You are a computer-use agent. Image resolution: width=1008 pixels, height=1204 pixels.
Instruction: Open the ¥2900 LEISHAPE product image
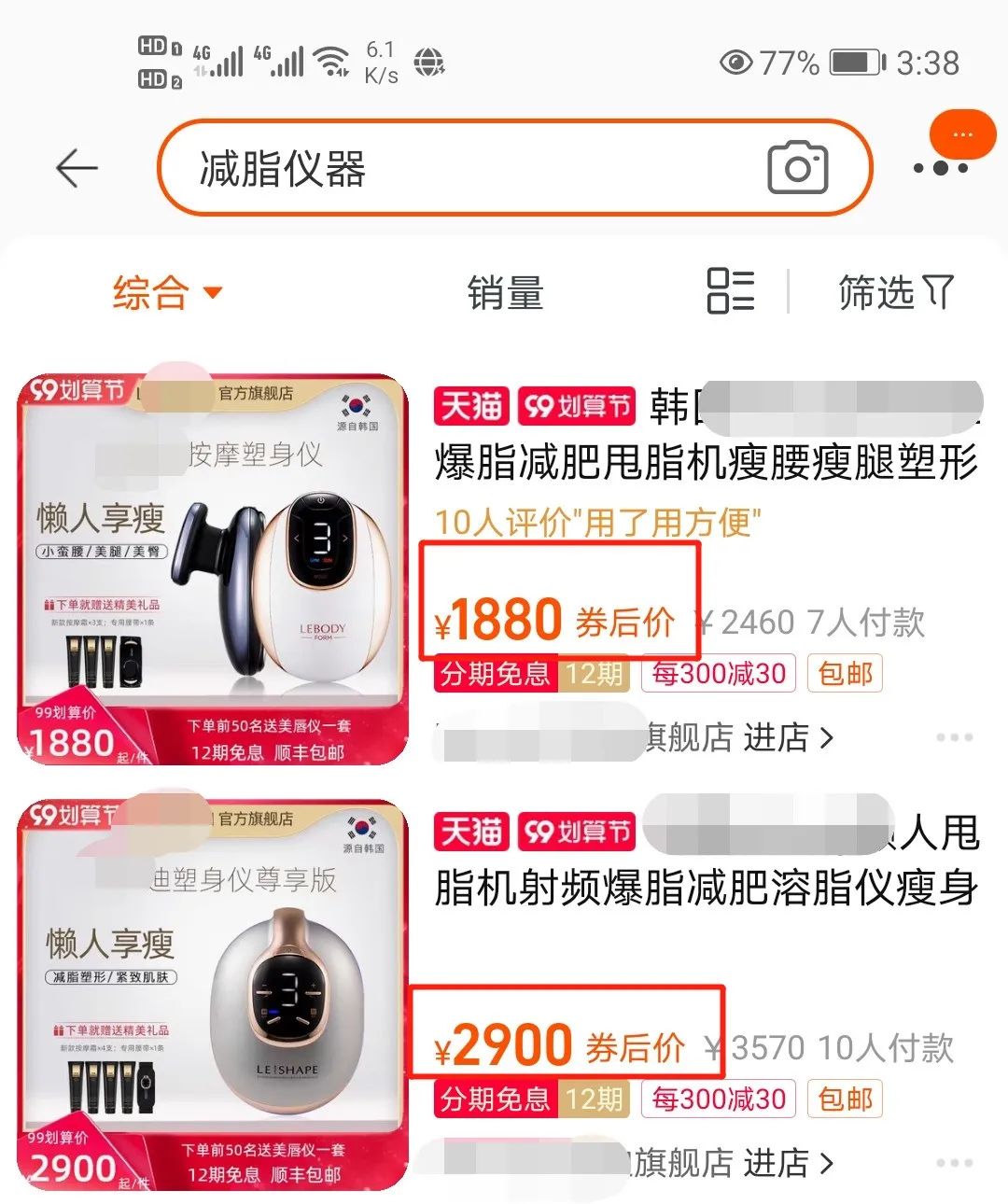click(213, 995)
